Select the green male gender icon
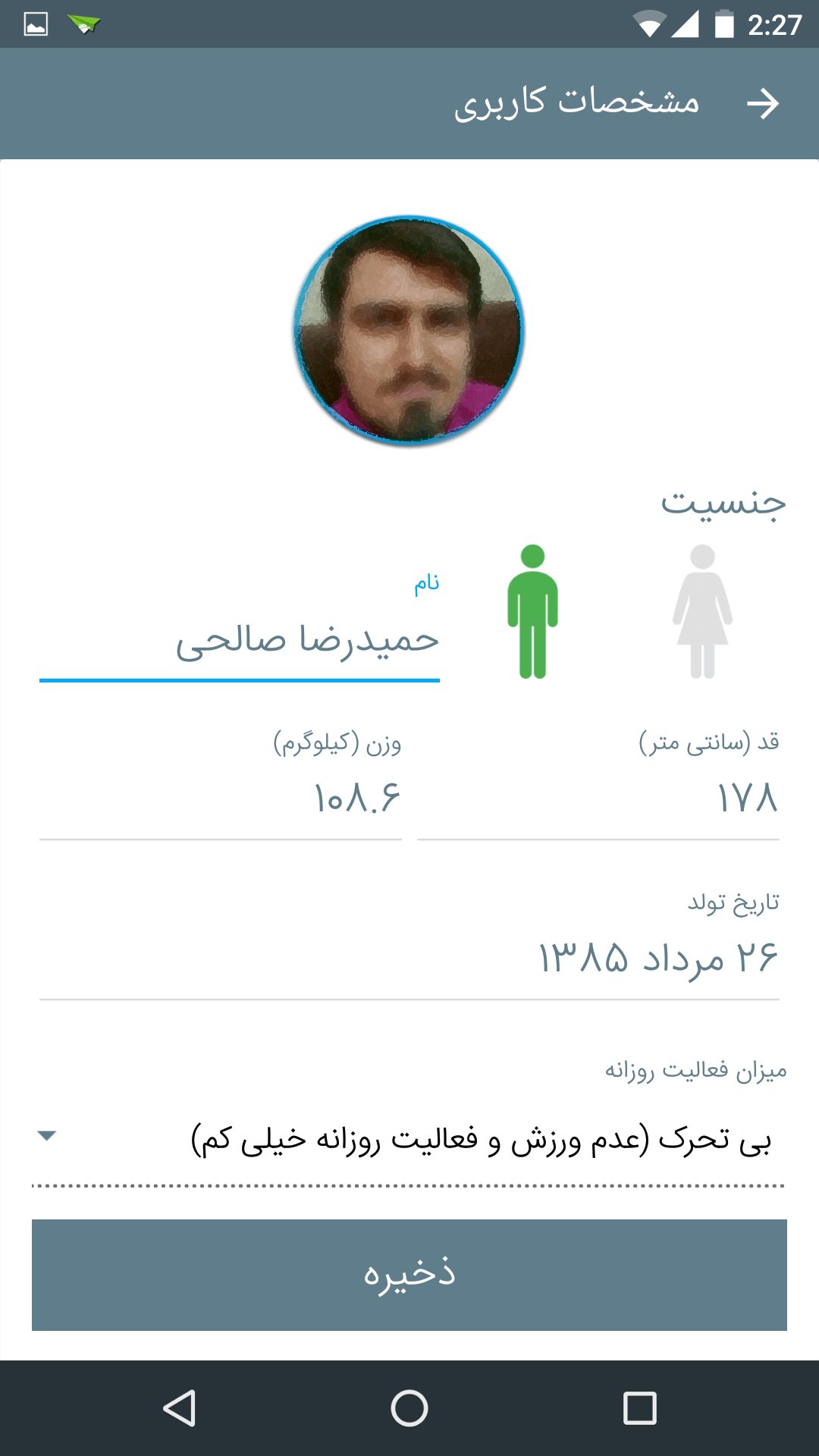The width and height of the screenshot is (819, 1456). click(x=532, y=611)
